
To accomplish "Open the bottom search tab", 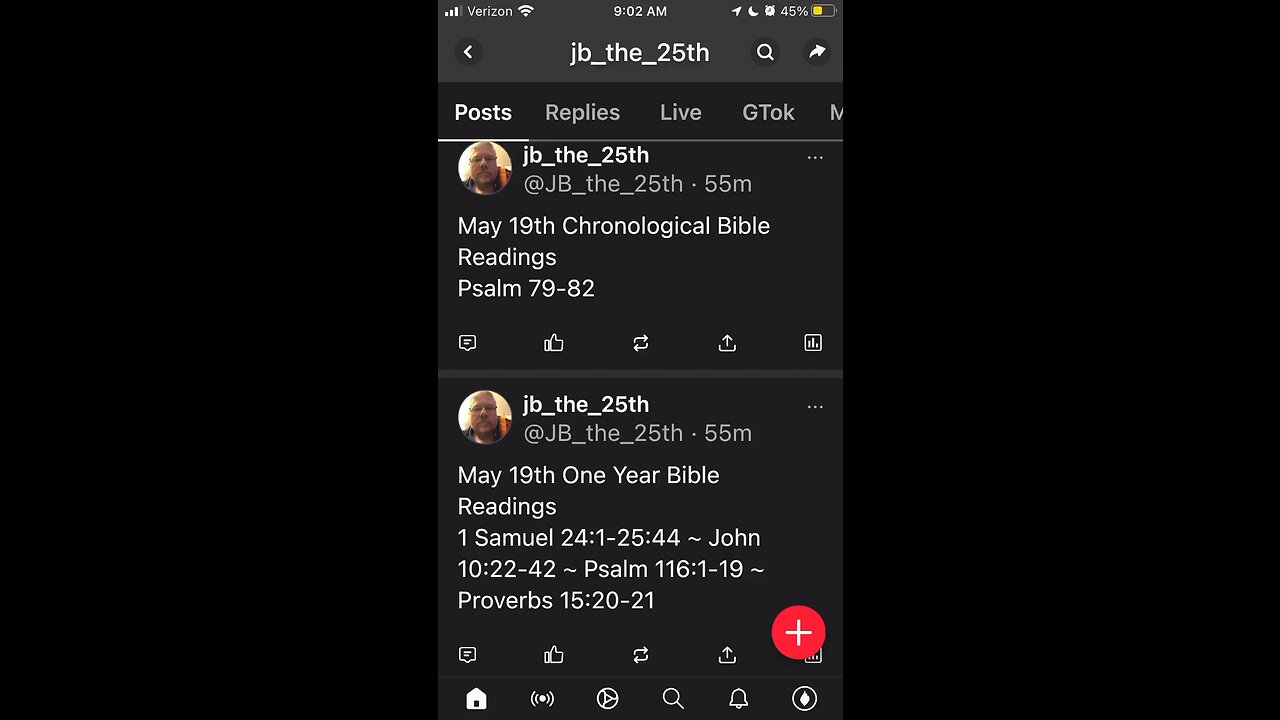I will (673, 698).
